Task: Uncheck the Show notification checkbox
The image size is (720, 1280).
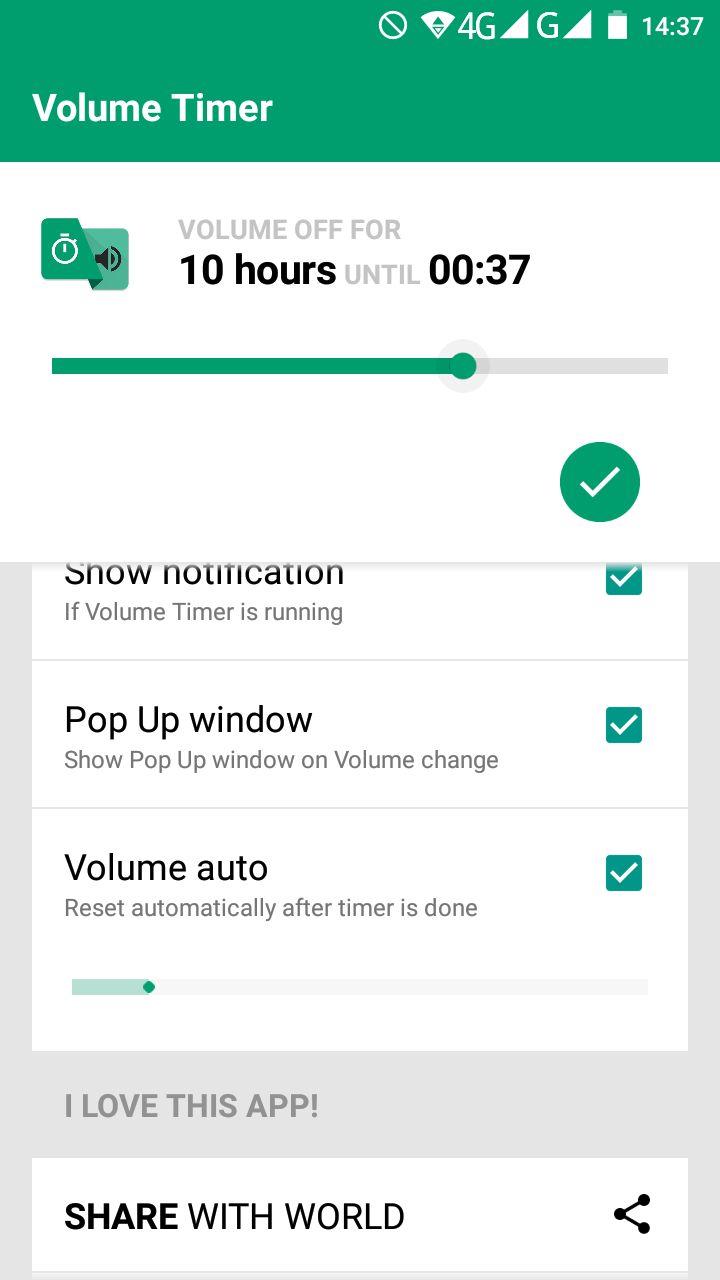Action: (x=624, y=579)
